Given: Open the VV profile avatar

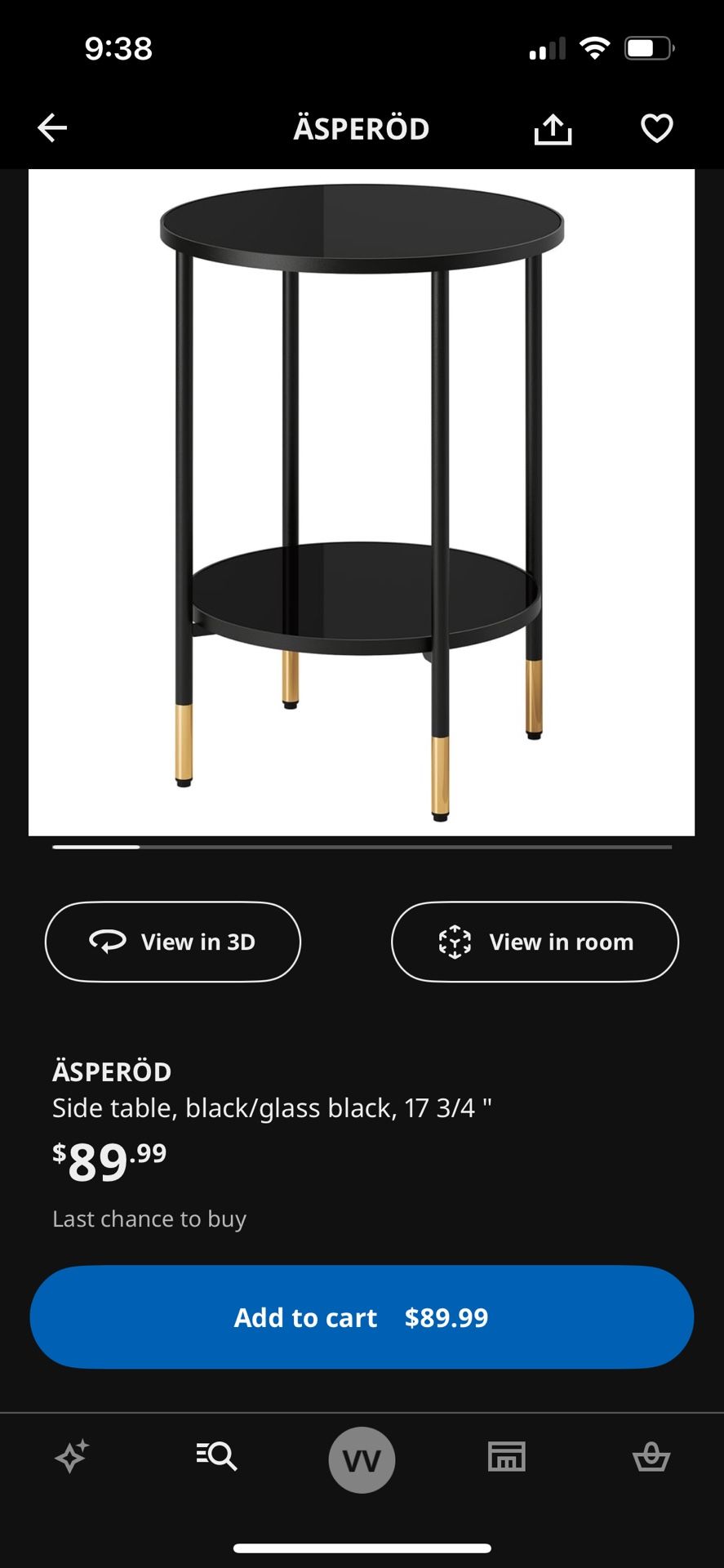Looking at the screenshot, I should coord(362,1460).
